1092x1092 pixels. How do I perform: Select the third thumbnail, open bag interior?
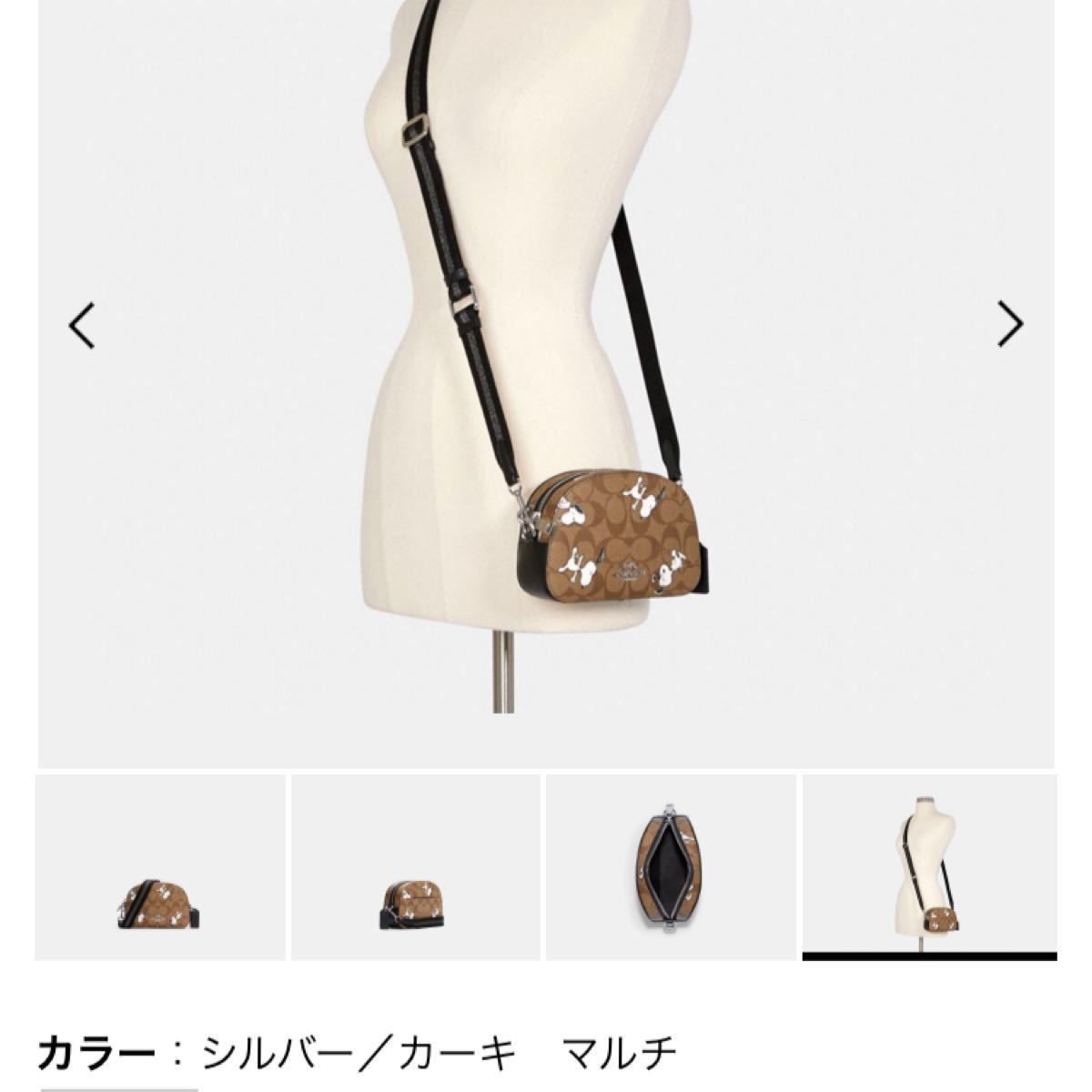click(671, 866)
